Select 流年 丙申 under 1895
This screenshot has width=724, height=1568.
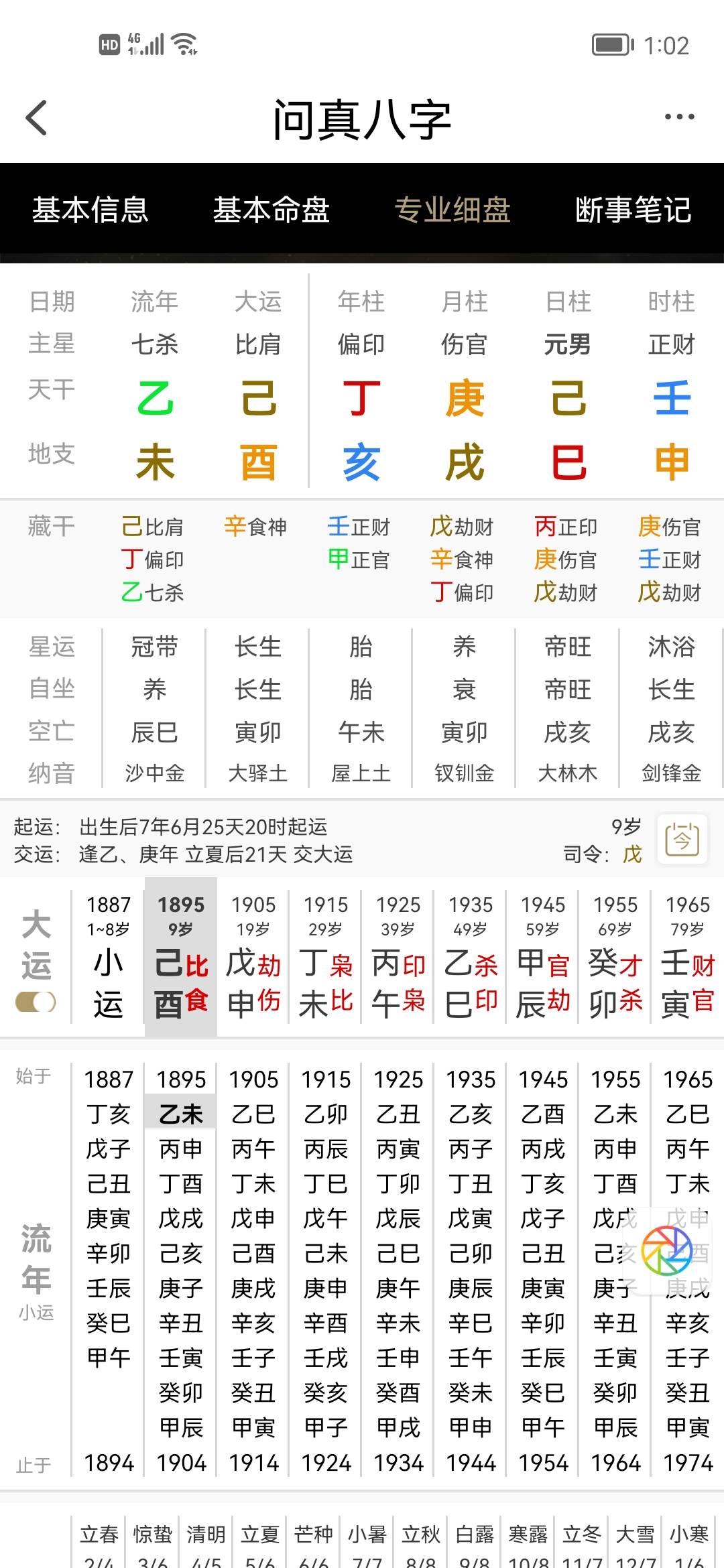coord(181,1149)
